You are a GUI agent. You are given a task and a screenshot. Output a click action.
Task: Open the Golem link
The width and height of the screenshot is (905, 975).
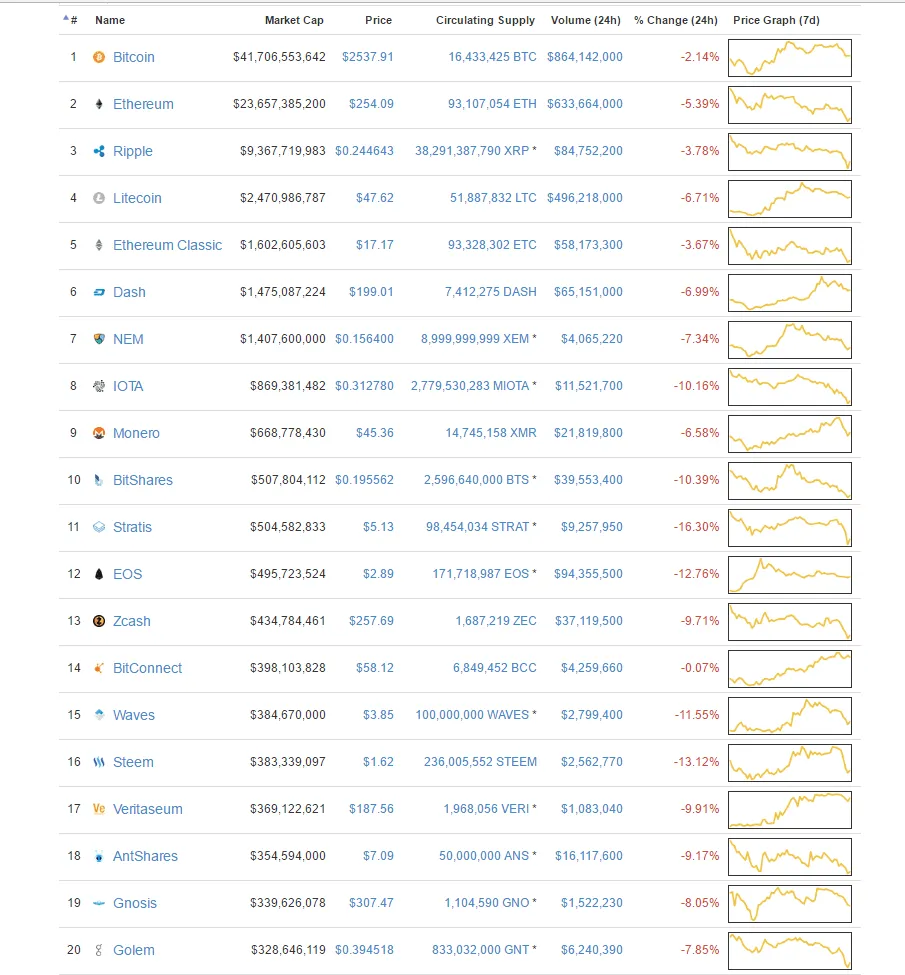tap(134, 950)
